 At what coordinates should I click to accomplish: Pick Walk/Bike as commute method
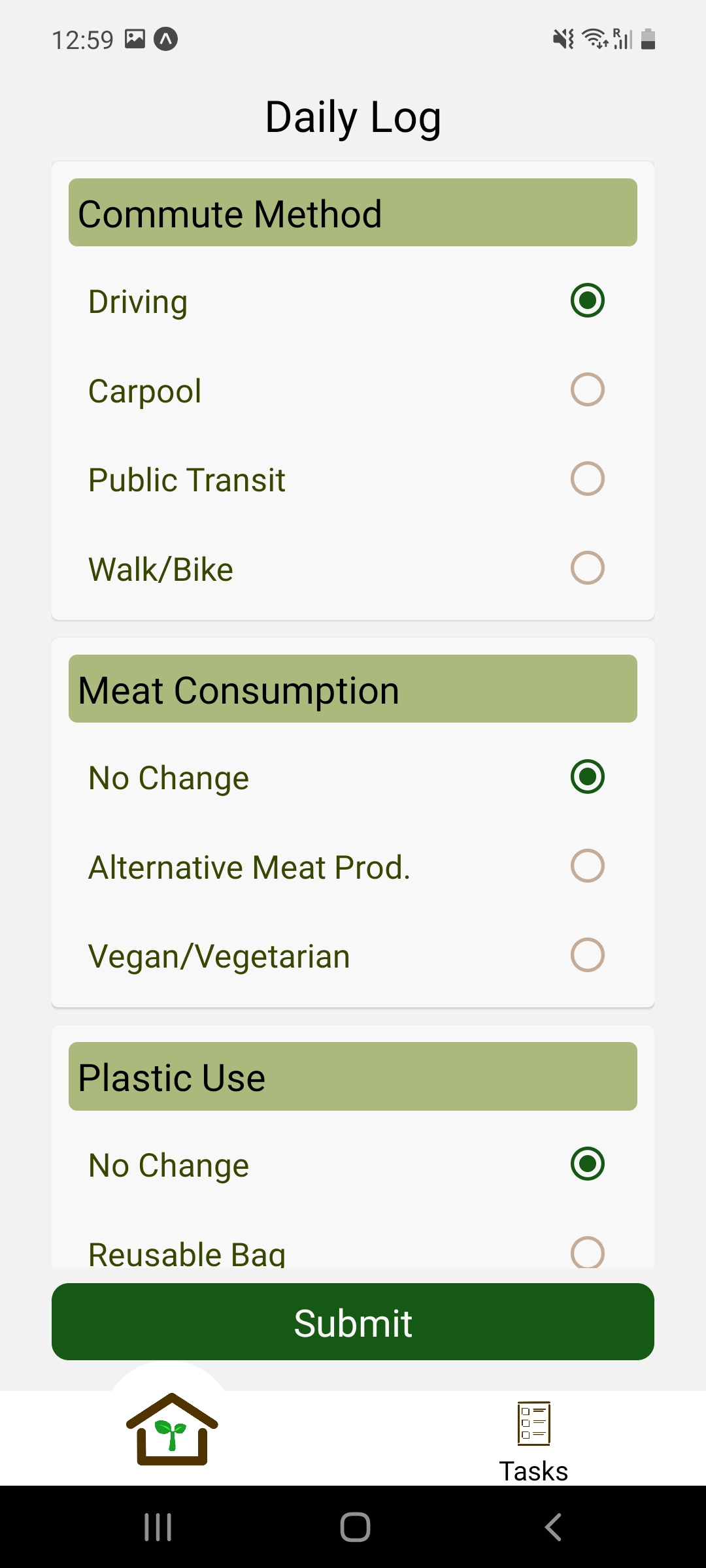pyautogui.click(x=353, y=568)
